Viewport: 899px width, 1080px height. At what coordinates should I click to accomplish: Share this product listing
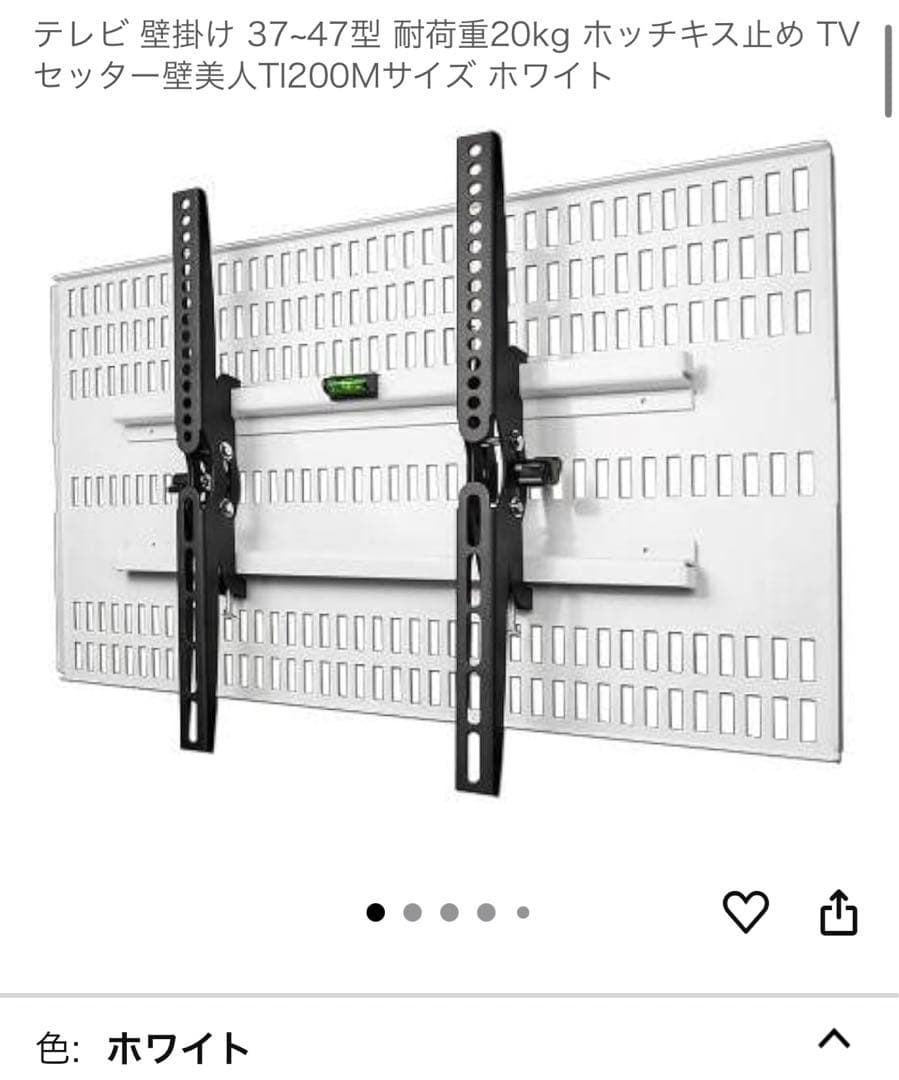(x=838, y=913)
